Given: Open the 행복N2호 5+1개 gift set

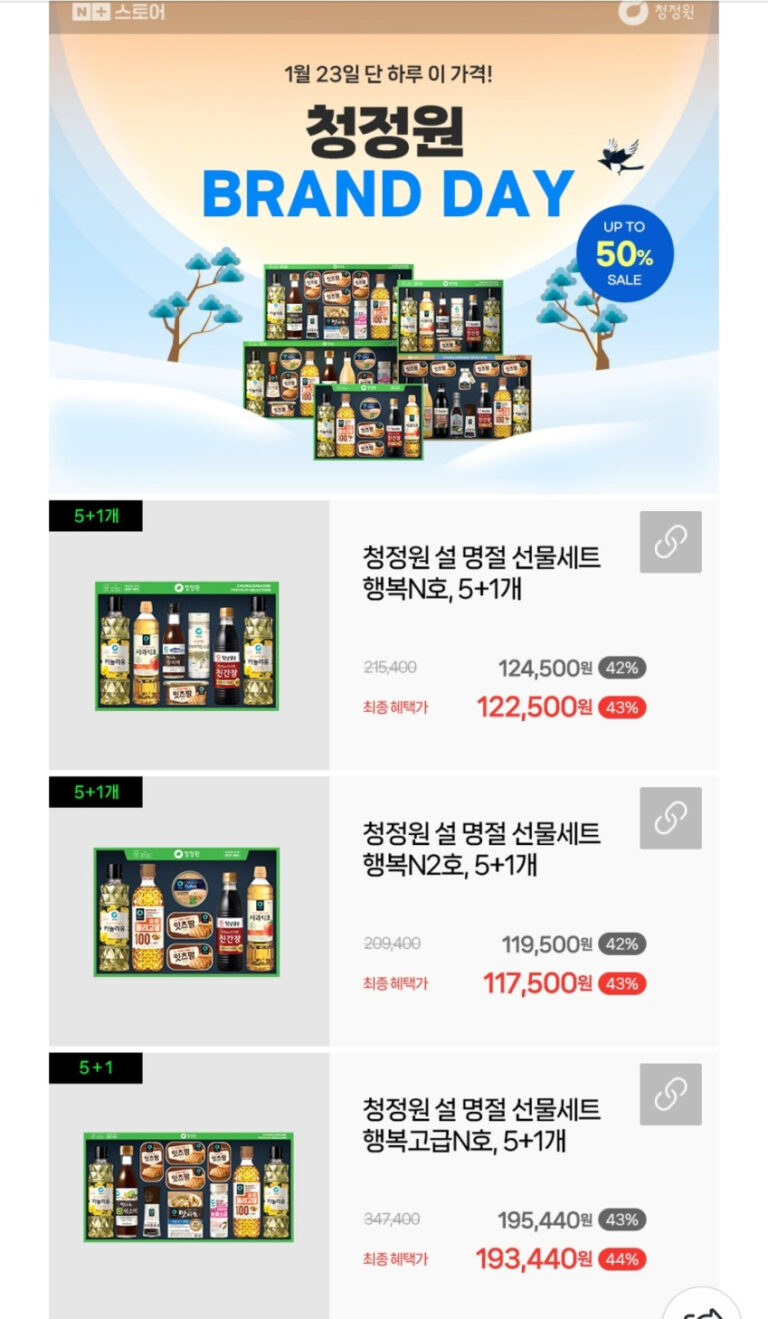Looking at the screenshot, I should pos(482,848).
